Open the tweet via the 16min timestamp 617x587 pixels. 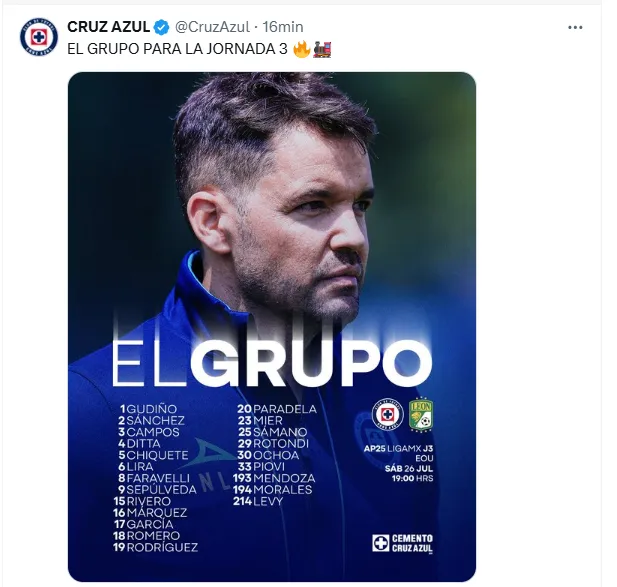click(283, 27)
